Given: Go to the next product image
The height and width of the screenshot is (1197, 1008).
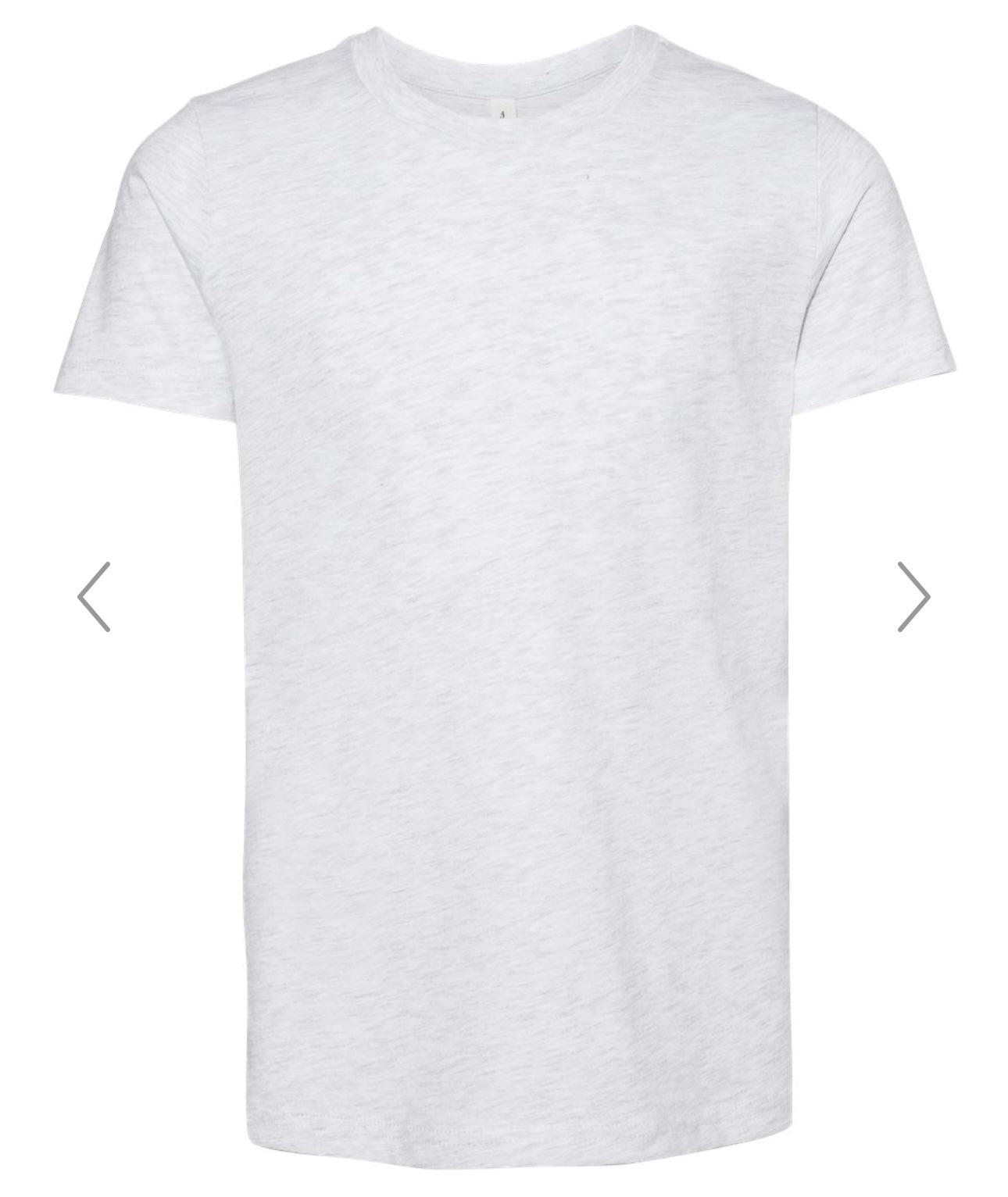Looking at the screenshot, I should coord(913,596).
